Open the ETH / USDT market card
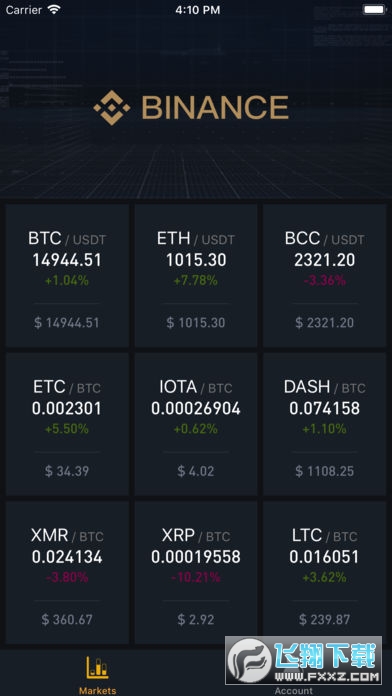Viewport: 392px width, 696px height. (x=196, y=276)
